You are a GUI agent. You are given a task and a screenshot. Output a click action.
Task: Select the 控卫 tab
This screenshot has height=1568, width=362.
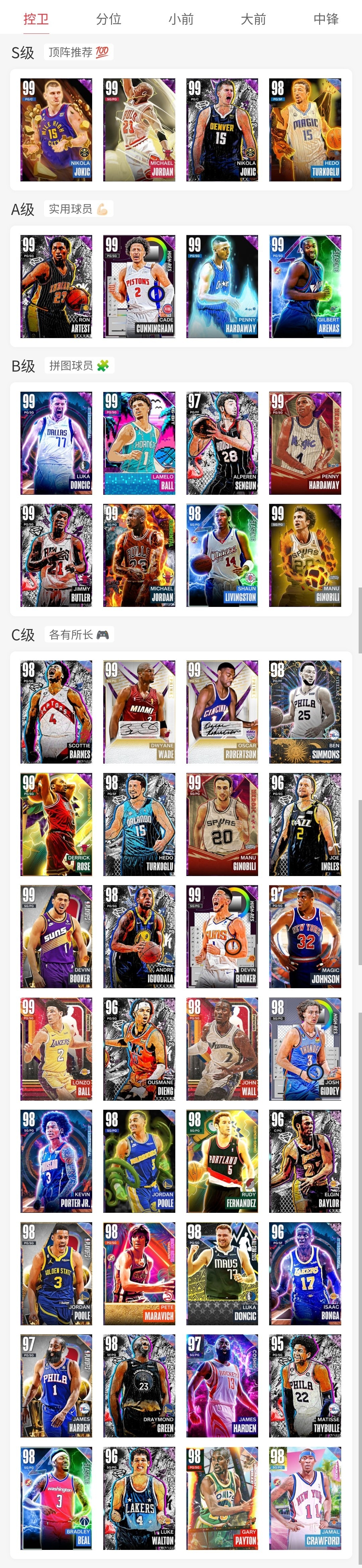click(36, 19)
